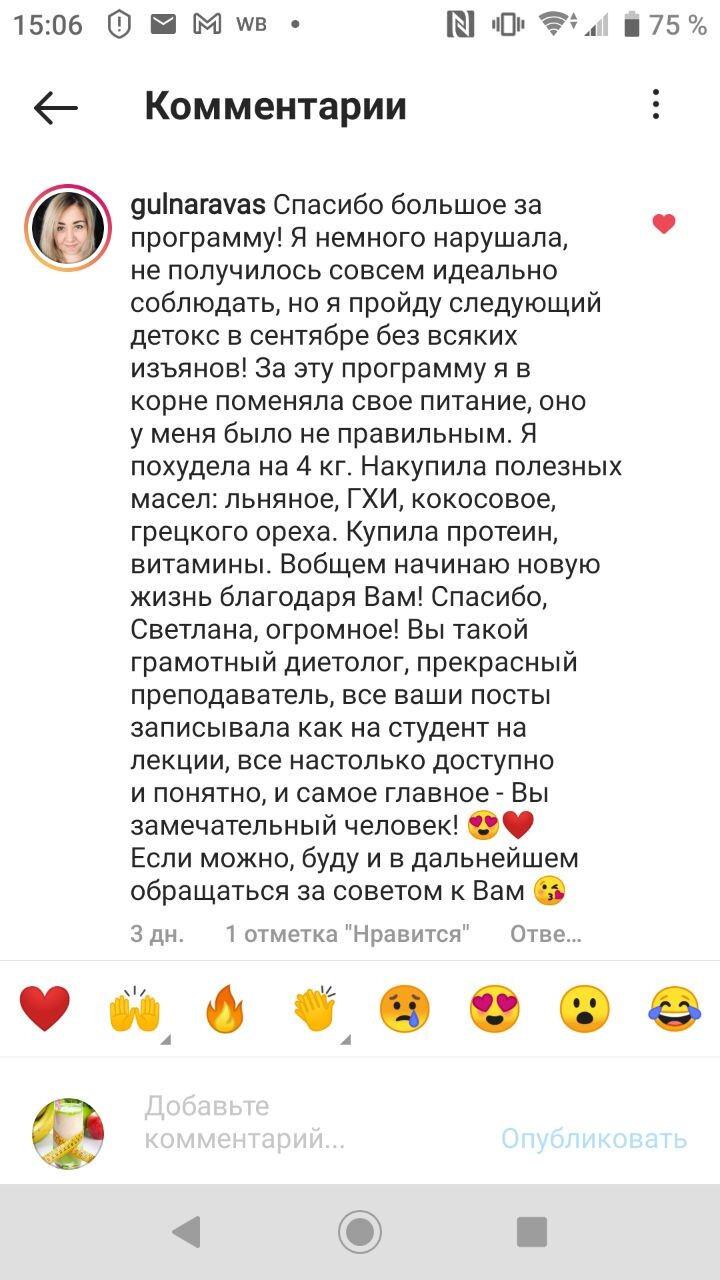Insert the laughing with tears emoji

674,1008
